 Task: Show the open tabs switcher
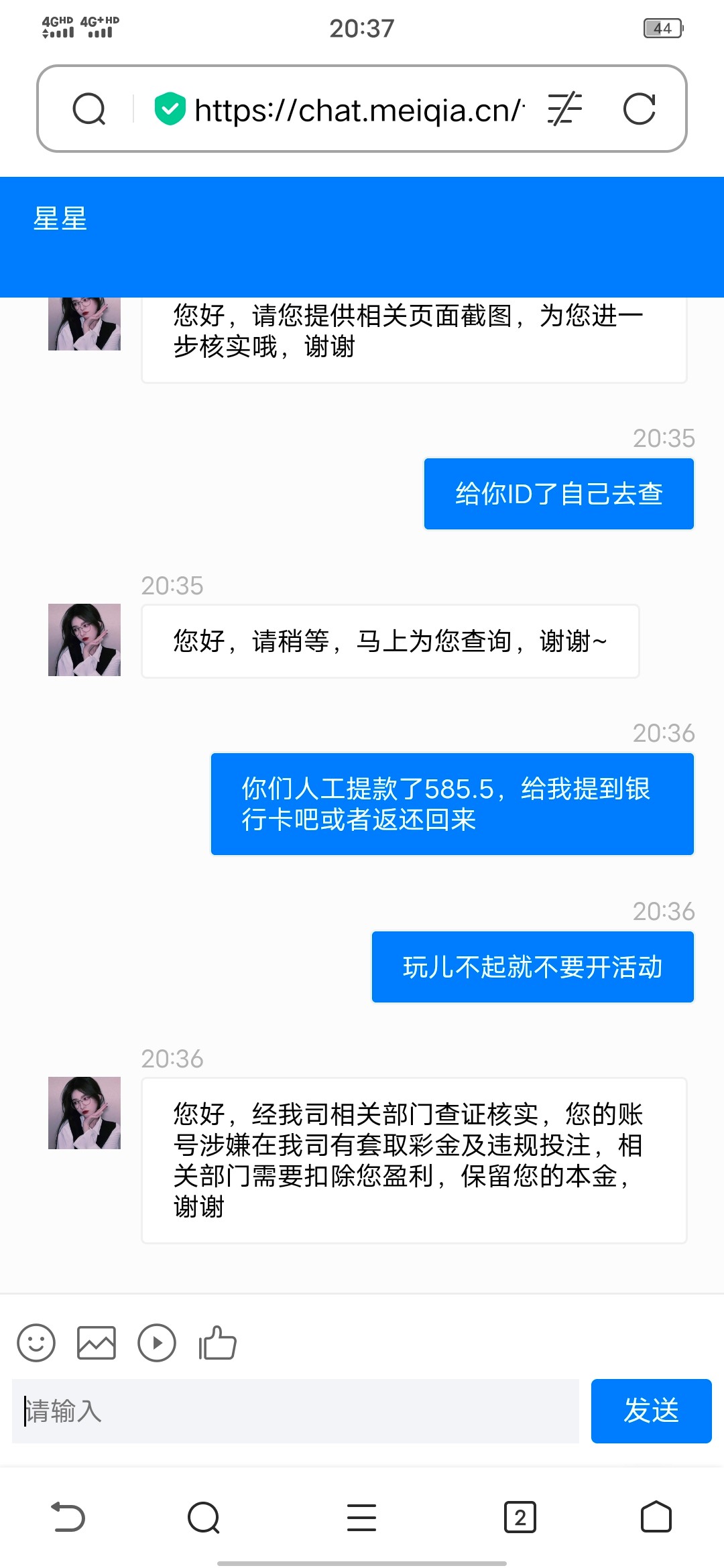520,1518
